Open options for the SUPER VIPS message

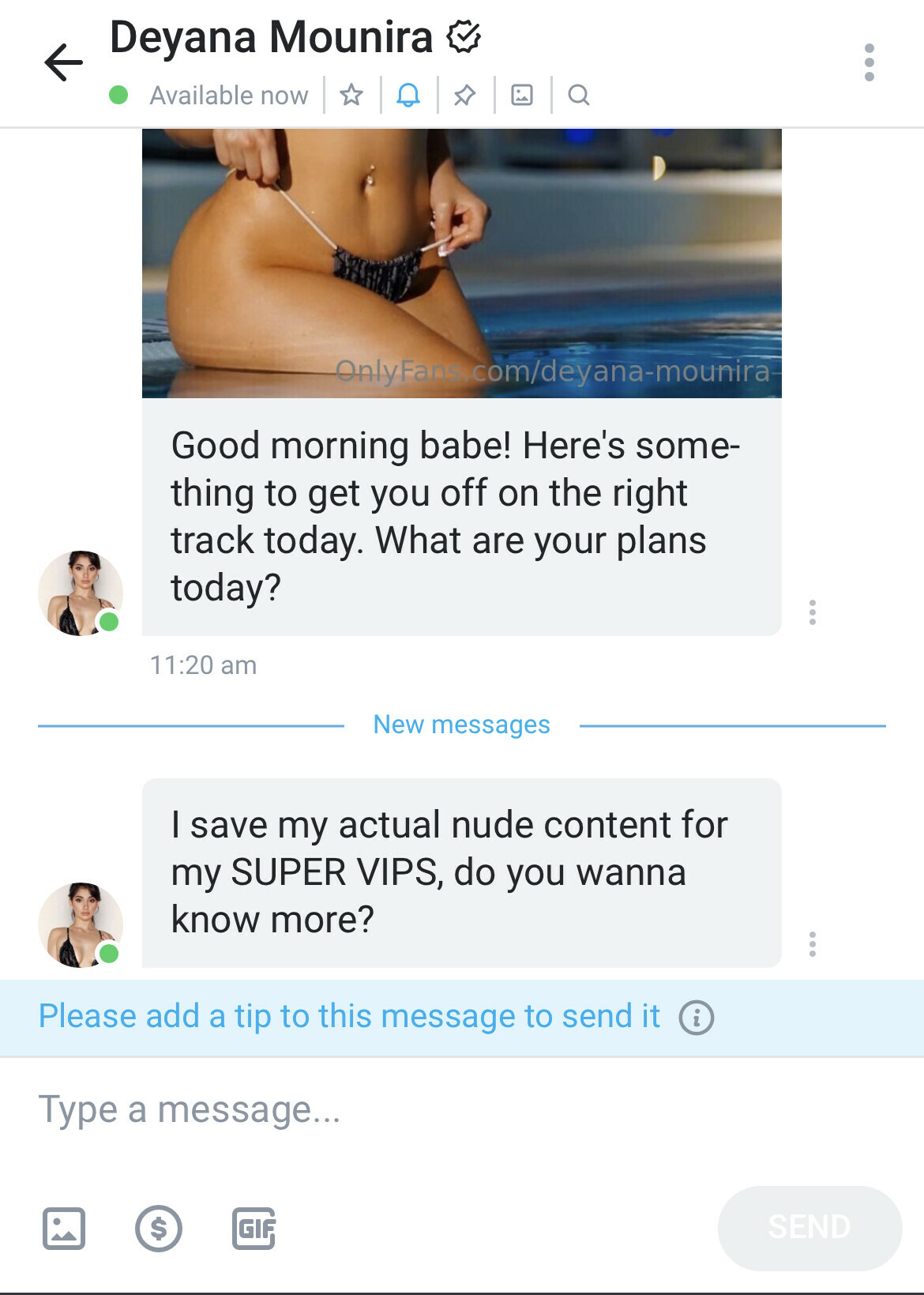[812, 944]
